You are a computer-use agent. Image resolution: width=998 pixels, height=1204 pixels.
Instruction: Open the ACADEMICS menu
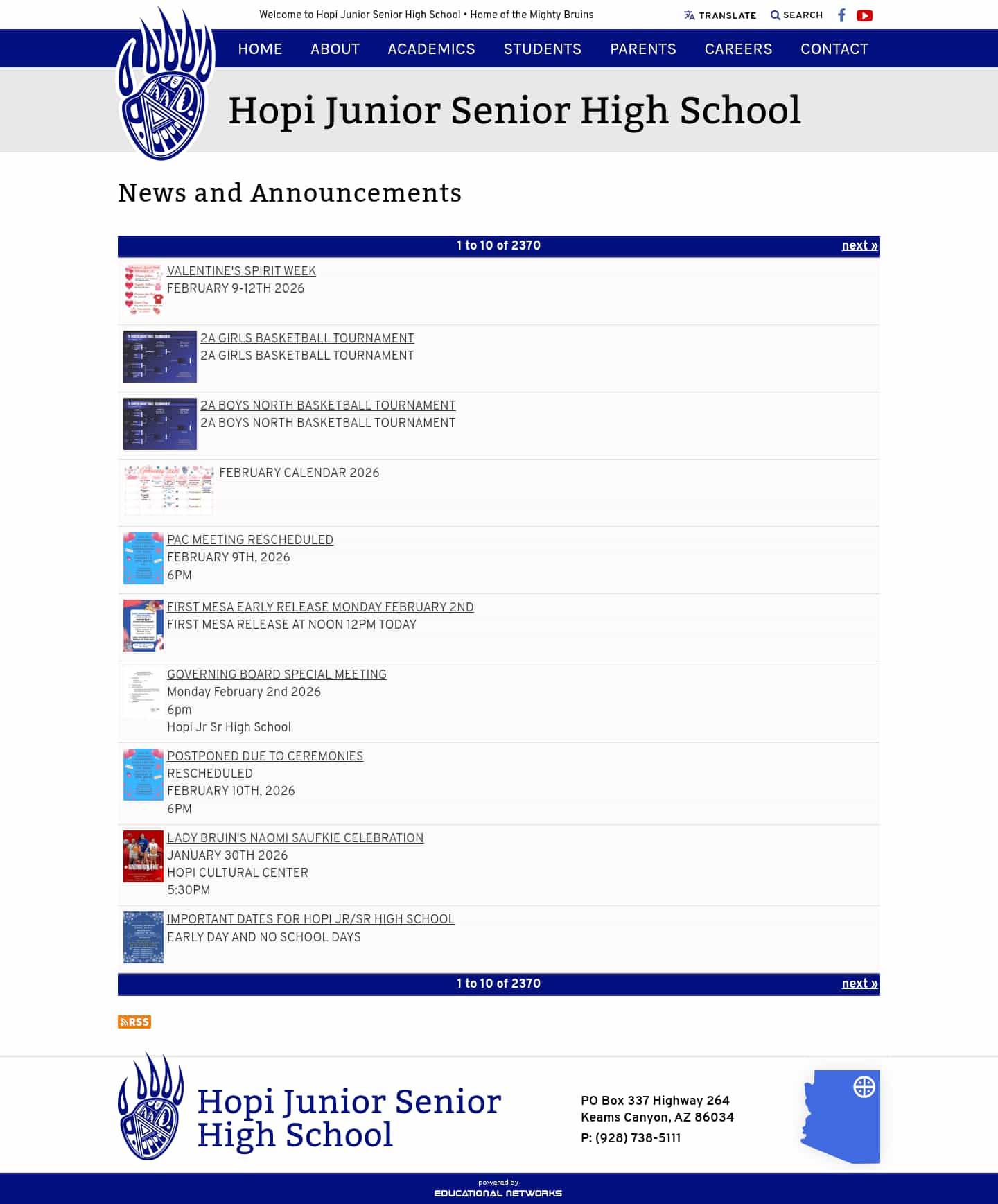point(431,49)
